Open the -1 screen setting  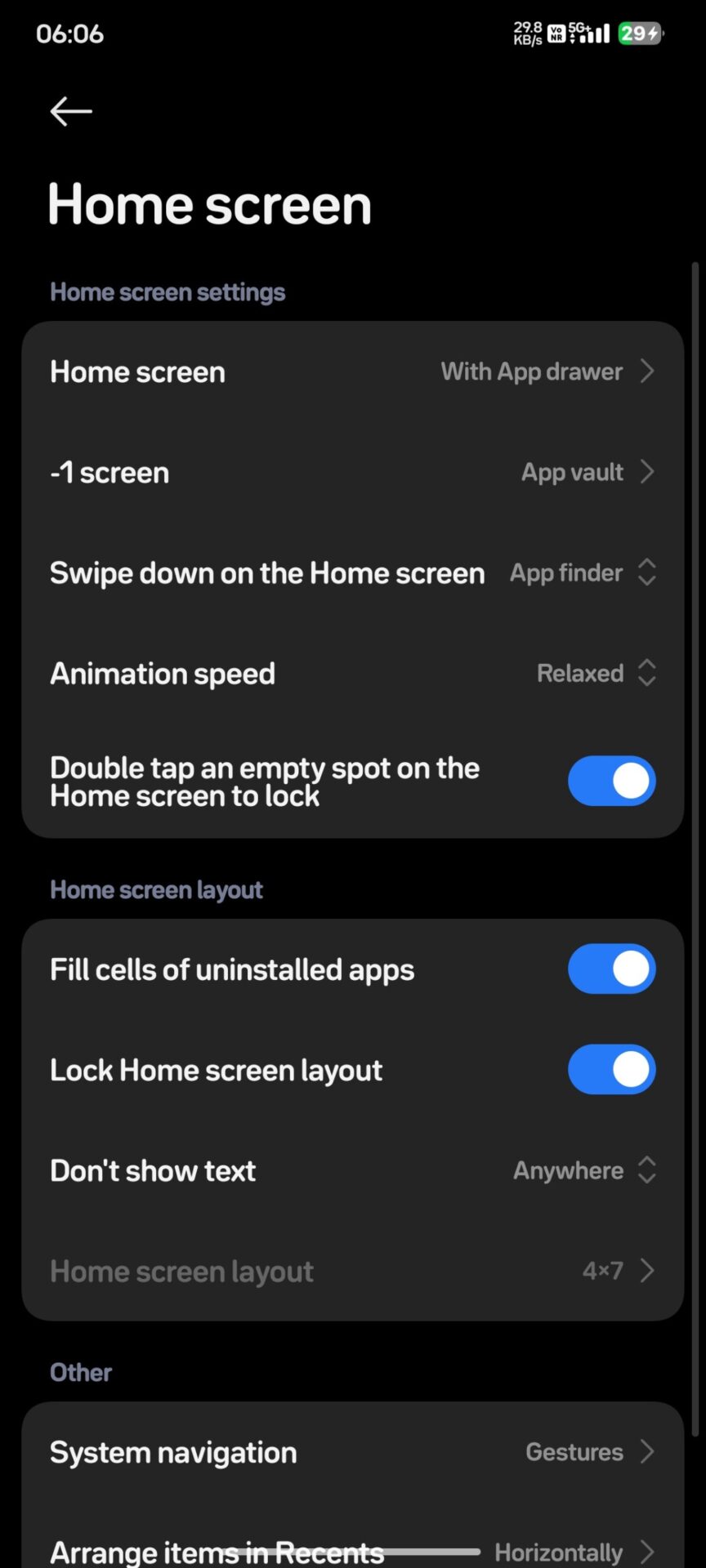pyautogui.click(x=353, y=472)
